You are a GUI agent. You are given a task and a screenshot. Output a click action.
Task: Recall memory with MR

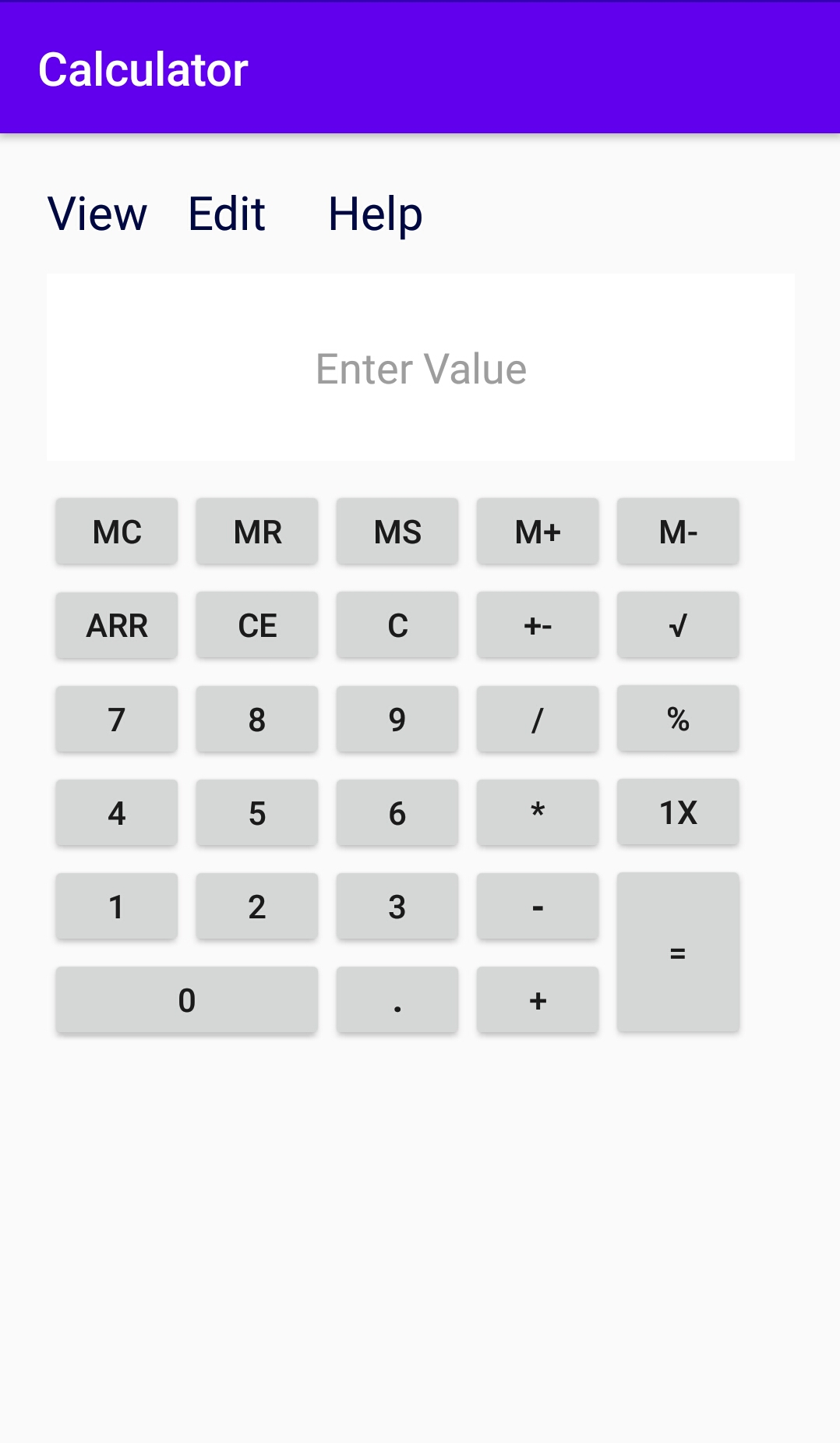click(x=257, y=532)
